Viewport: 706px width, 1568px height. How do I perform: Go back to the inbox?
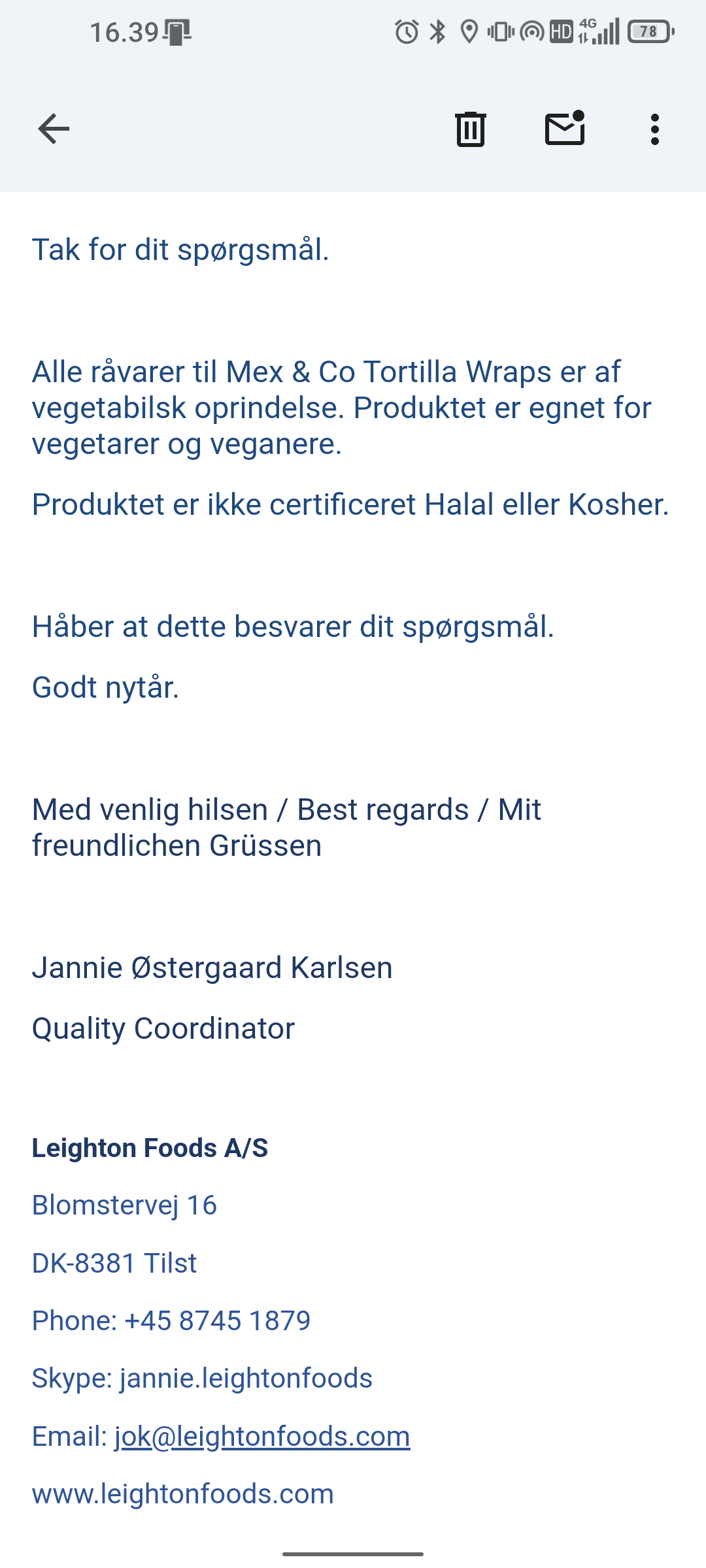[x=54, y=129]
